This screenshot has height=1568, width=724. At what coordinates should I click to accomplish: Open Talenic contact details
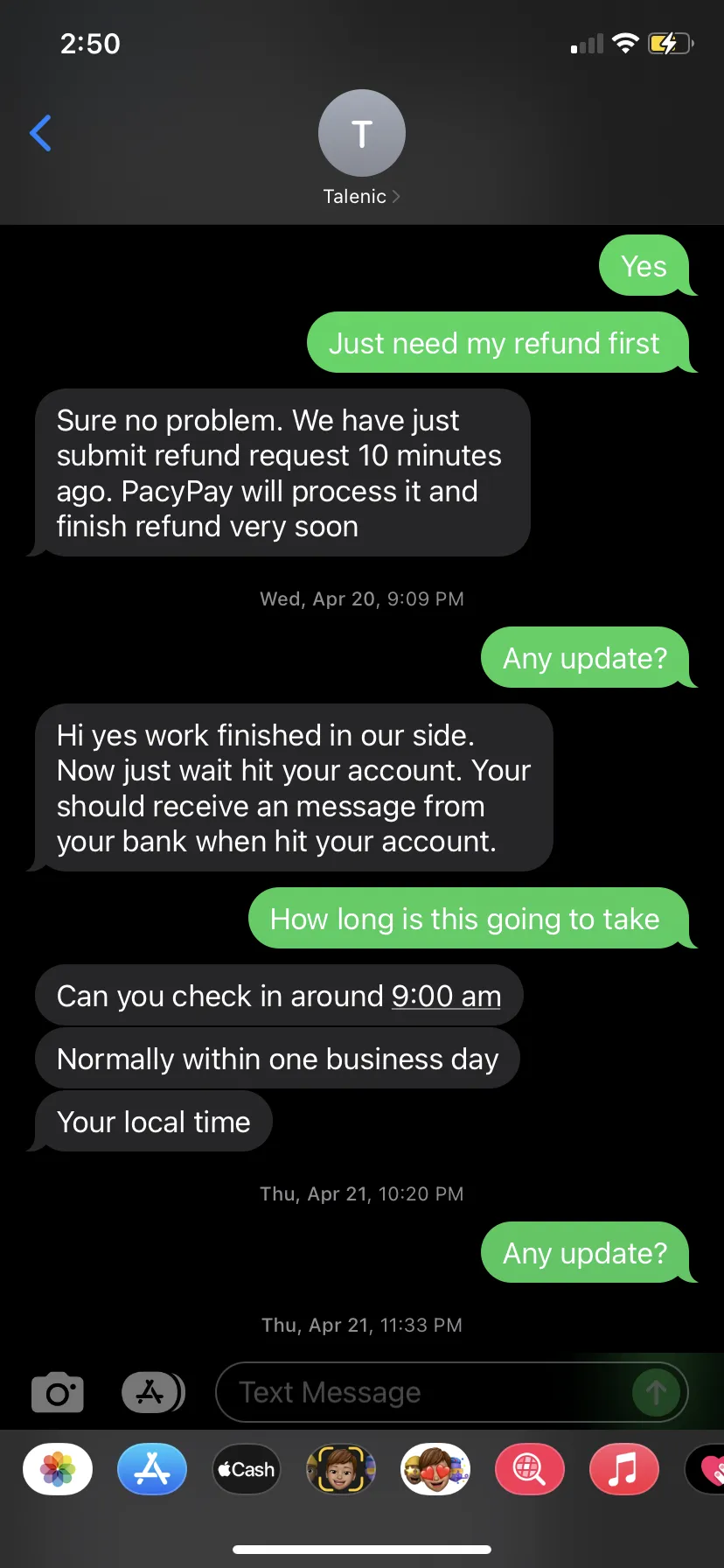(x=361, y=149)
